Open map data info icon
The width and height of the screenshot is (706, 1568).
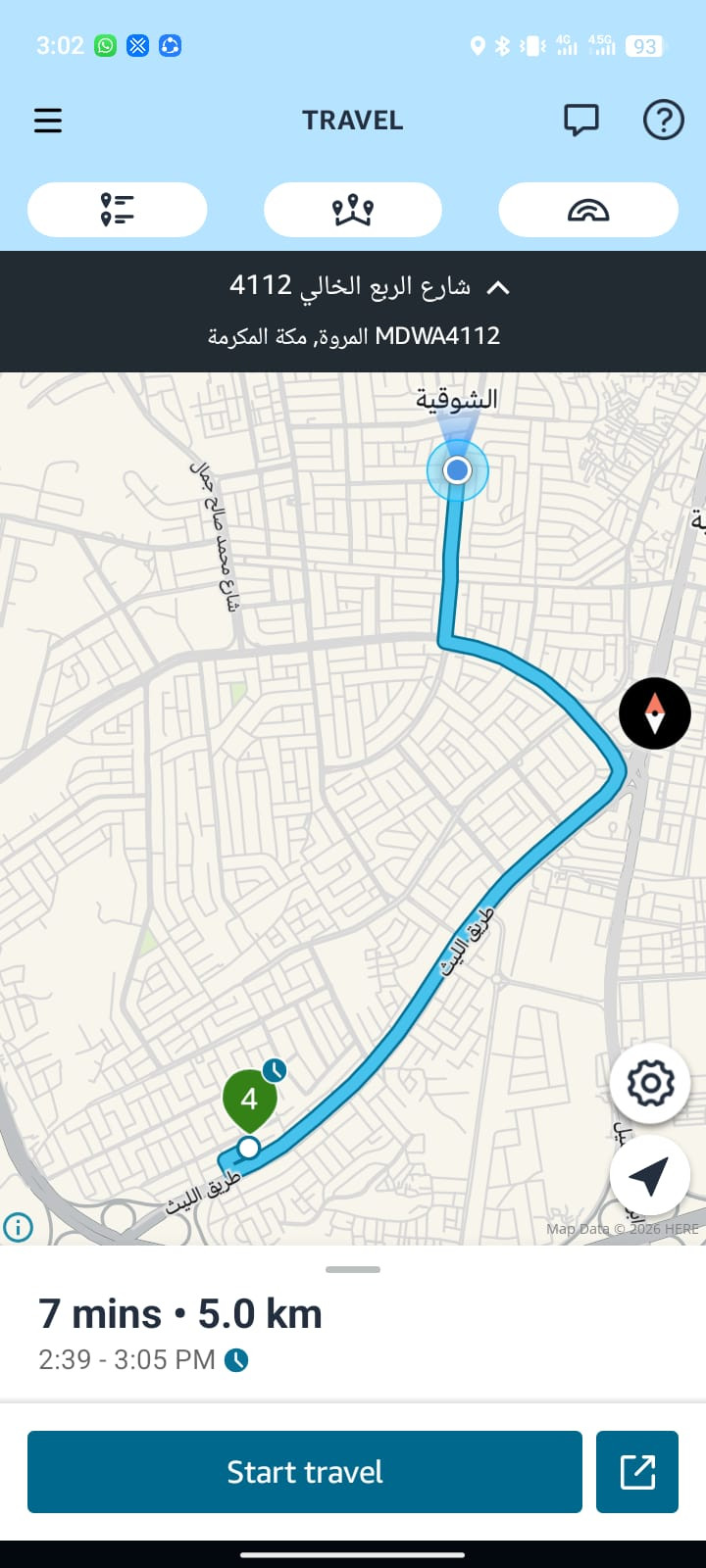click(x=19, y=1226)
